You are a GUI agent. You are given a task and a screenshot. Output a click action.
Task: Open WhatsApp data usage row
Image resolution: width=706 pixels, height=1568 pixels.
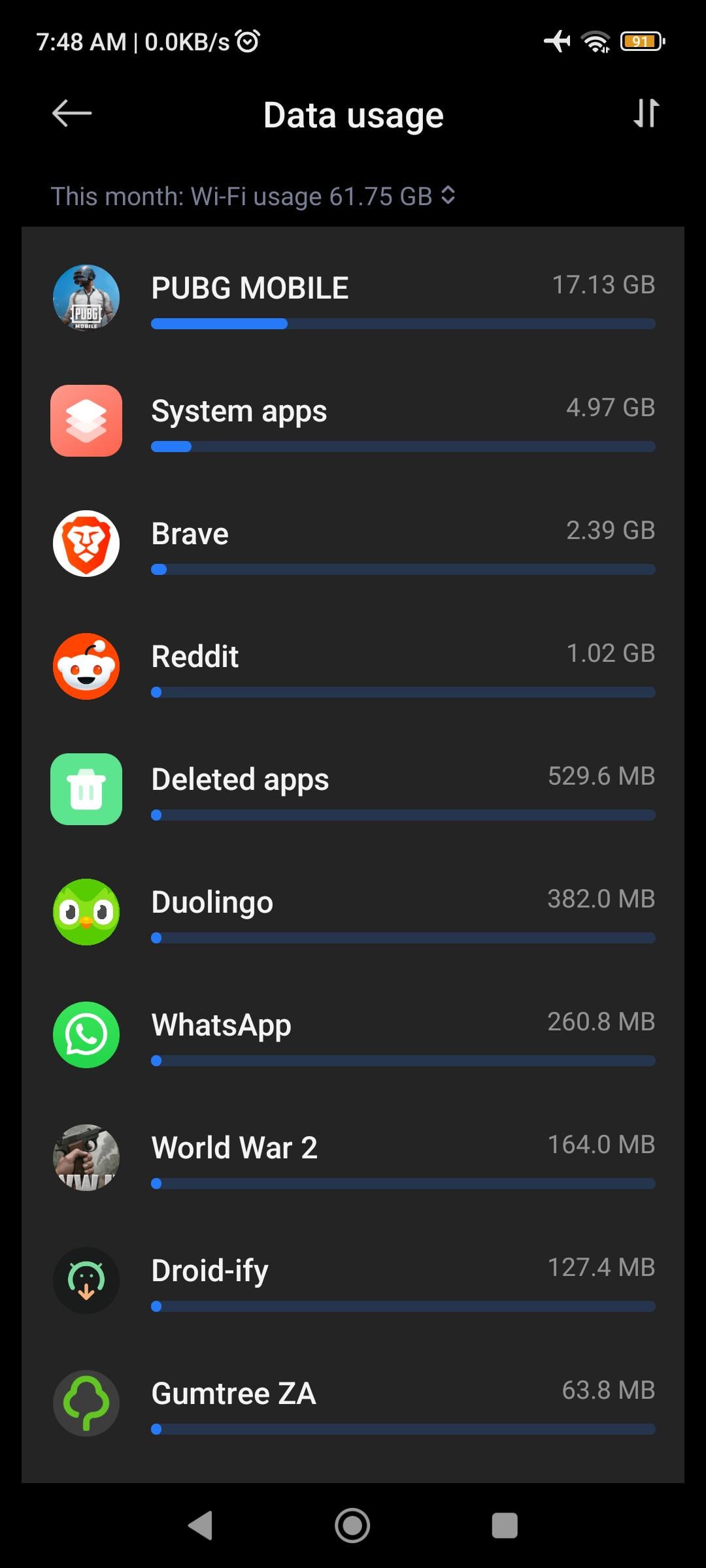[x=353, y=1035]
